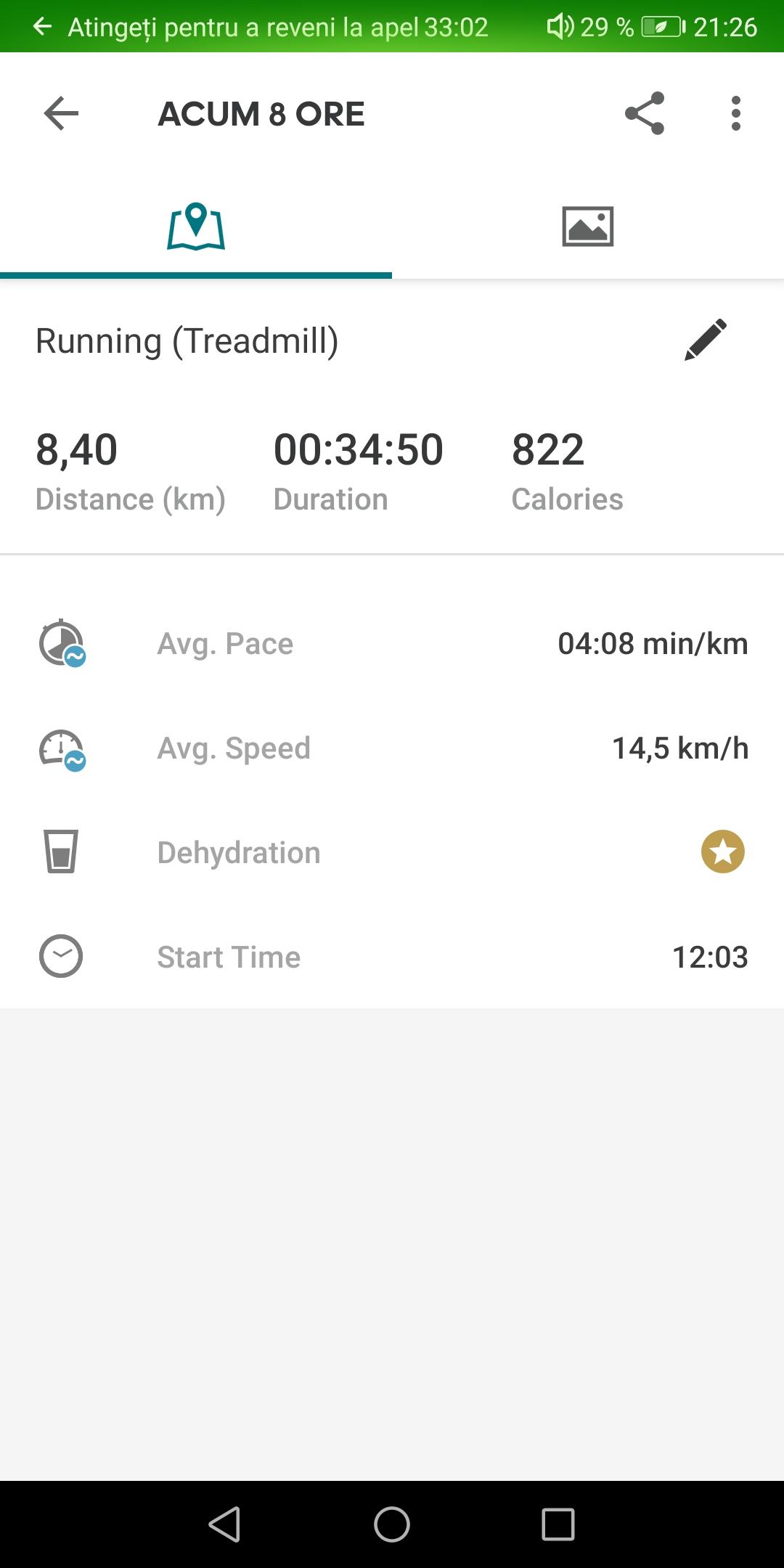Open the system recent apps view
This screenshot has height=1568, width=784.
tap(558, 1524)
